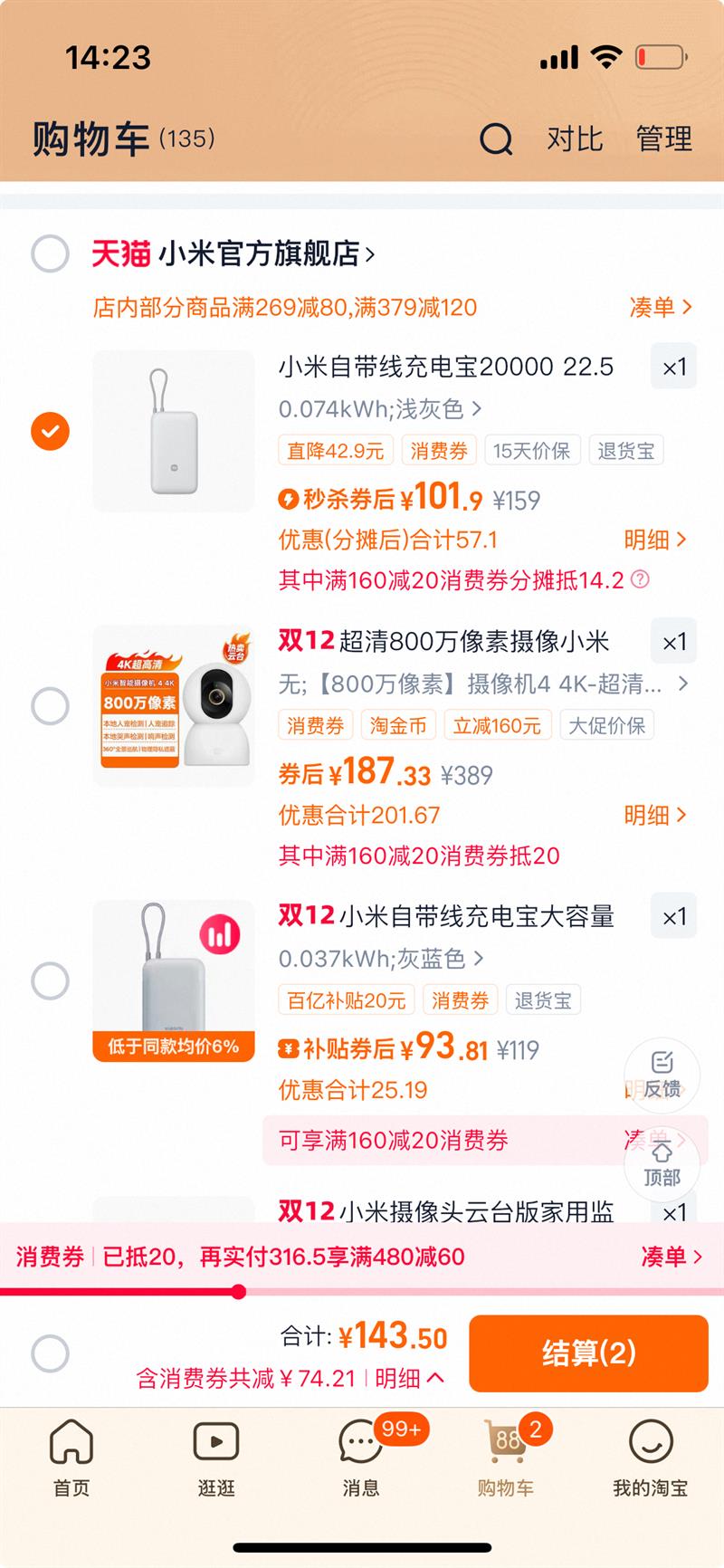
Task: Open the search icon in the cart header
Action: click(496, 139)
